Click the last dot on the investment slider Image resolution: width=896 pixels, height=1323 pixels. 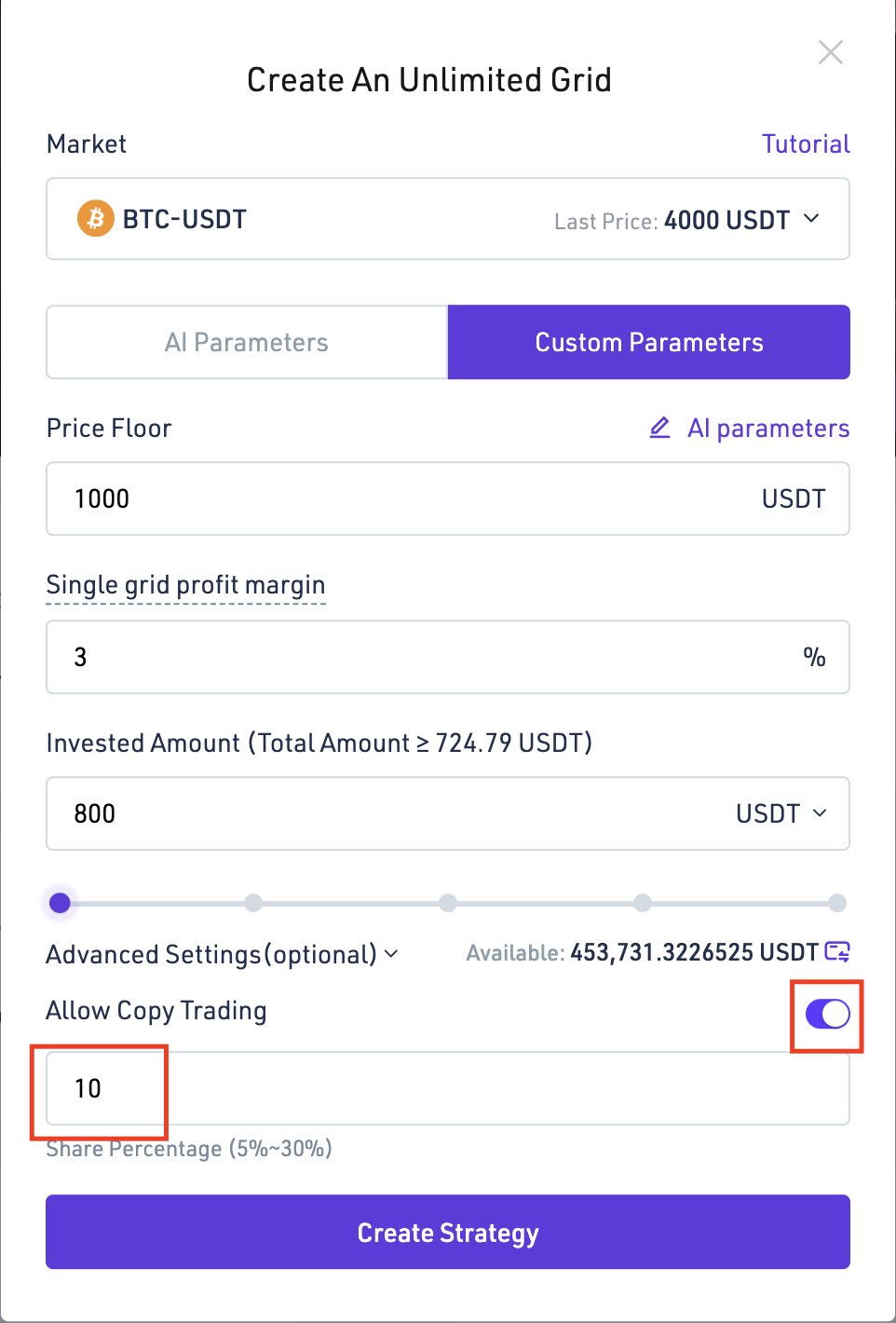pos(836,903)
